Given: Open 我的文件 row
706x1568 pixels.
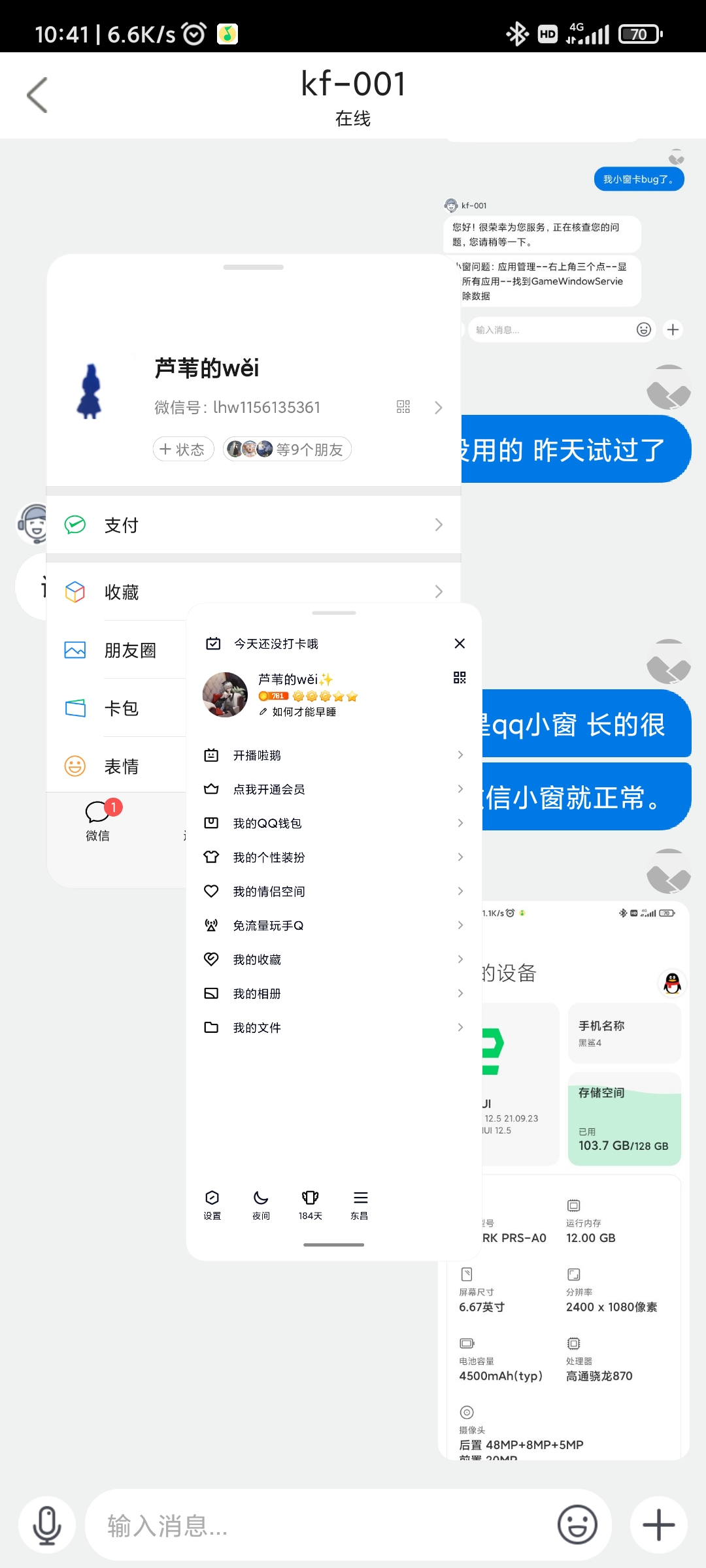Looking at the screenshot, I should (333, 1028).
